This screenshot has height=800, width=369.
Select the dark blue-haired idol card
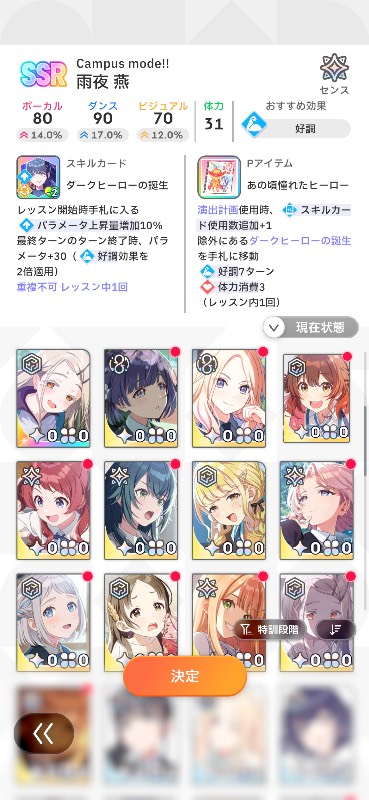pyautogui.click(x=141, y=398)
